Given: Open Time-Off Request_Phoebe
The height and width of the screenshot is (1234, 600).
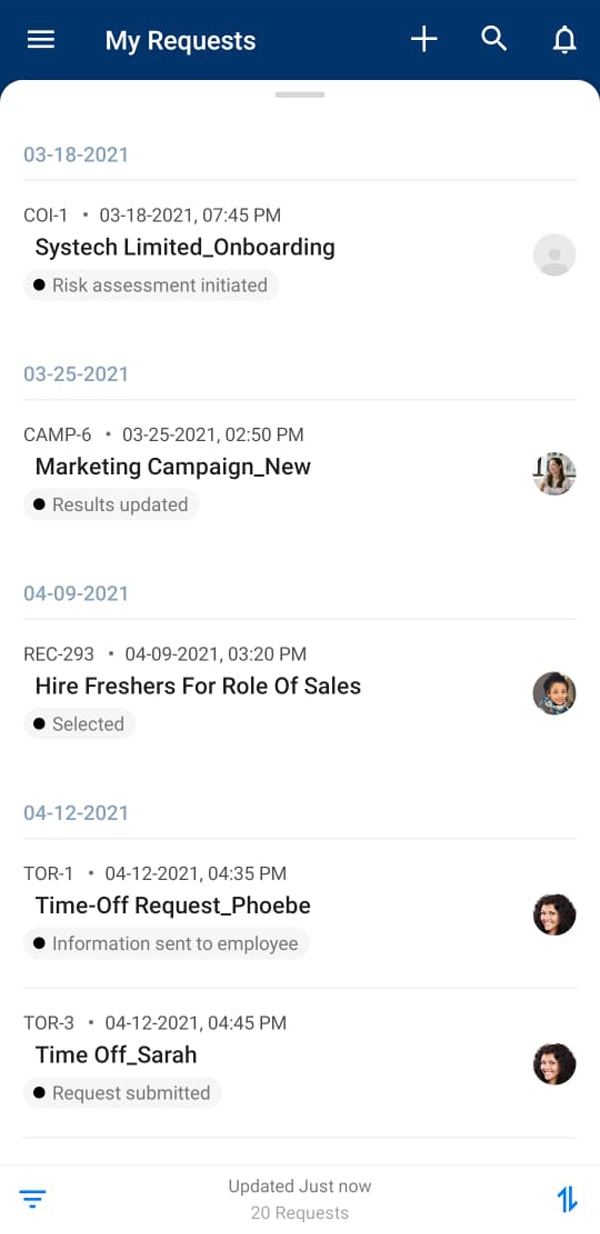Looking at the screenshot, I should point(173,906).
